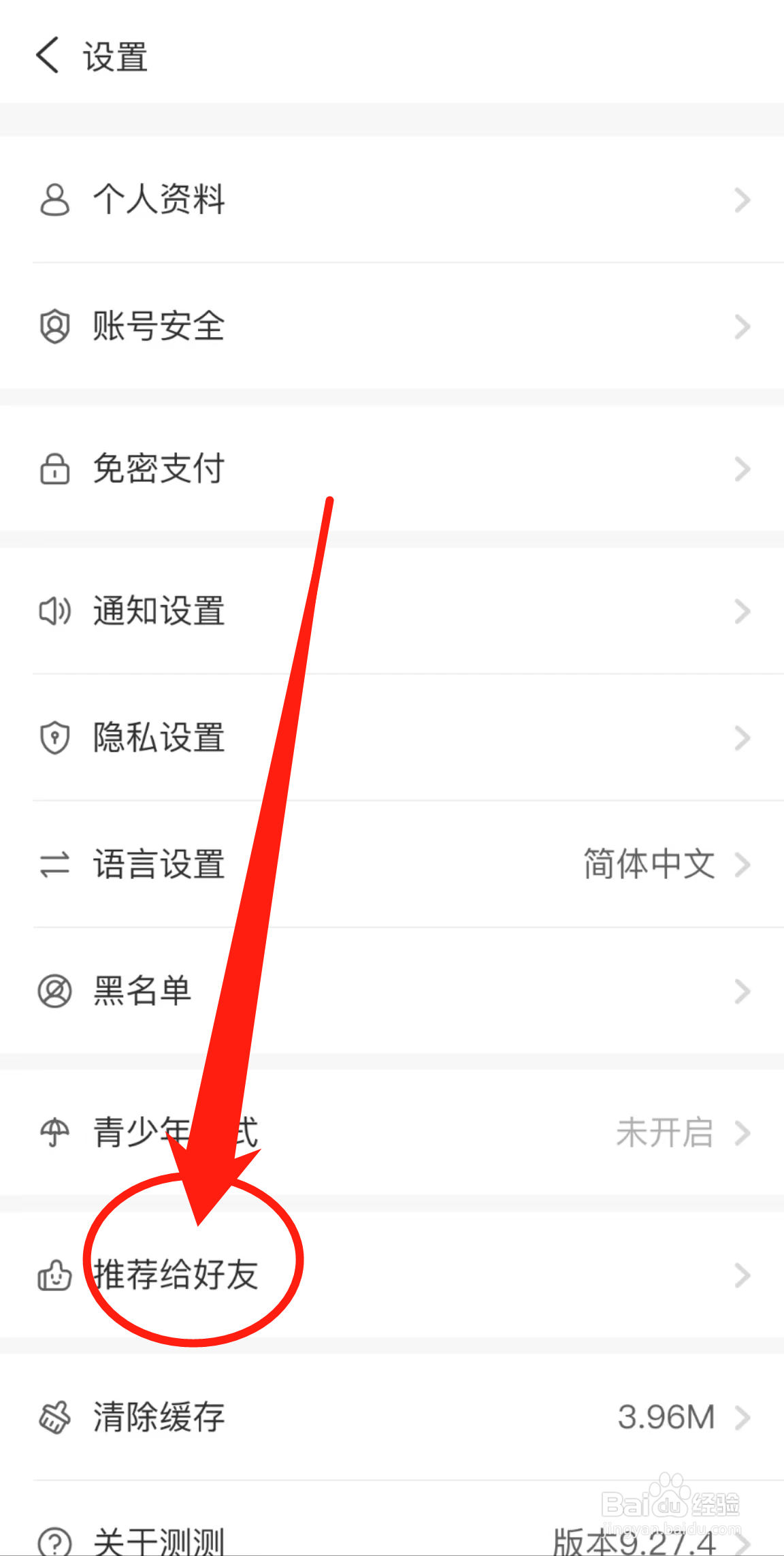Click the person icon beside 个人资料

point(55,200)
